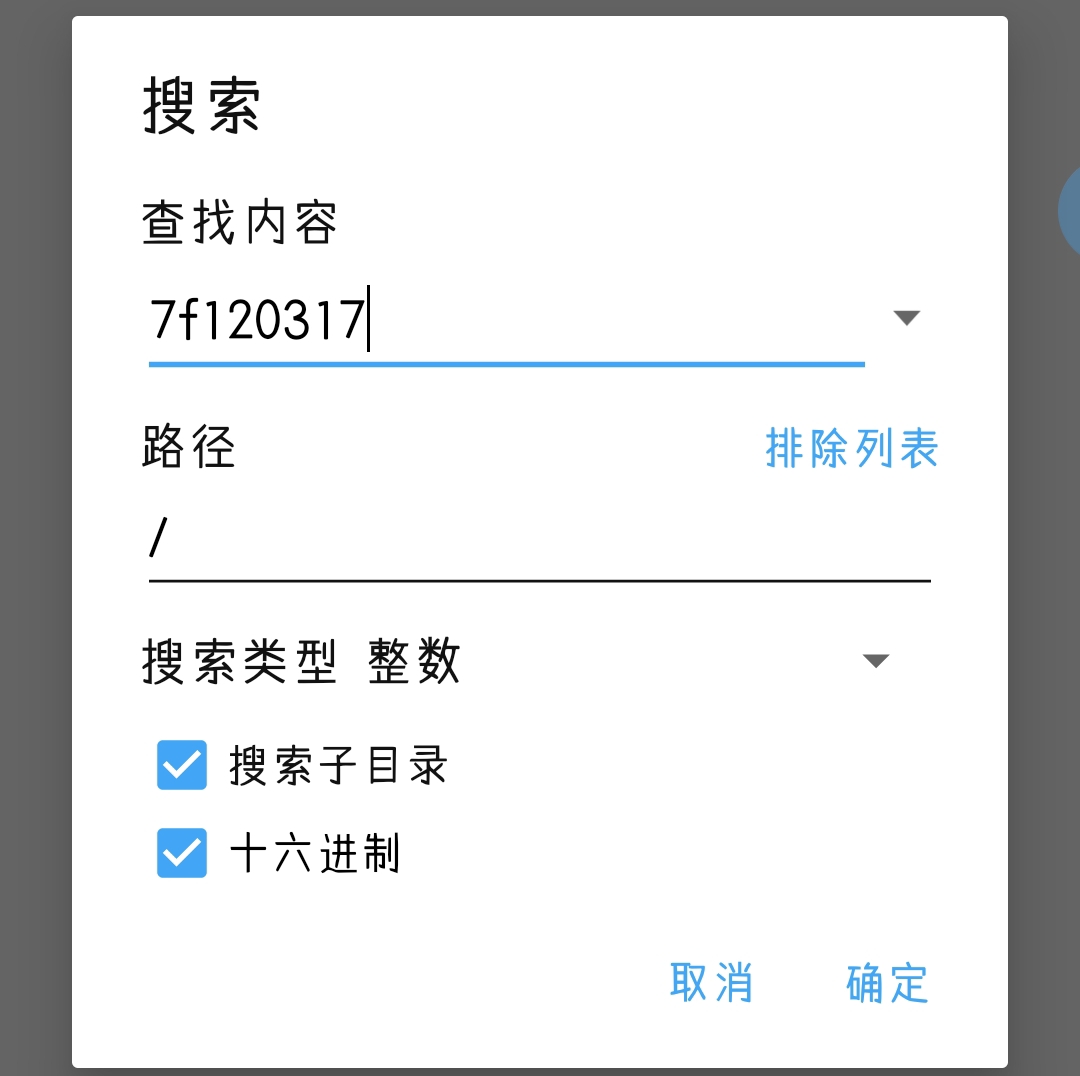
Task: Edit the 路径 path field
Action: pyautogui.click(x=538, y=542)
